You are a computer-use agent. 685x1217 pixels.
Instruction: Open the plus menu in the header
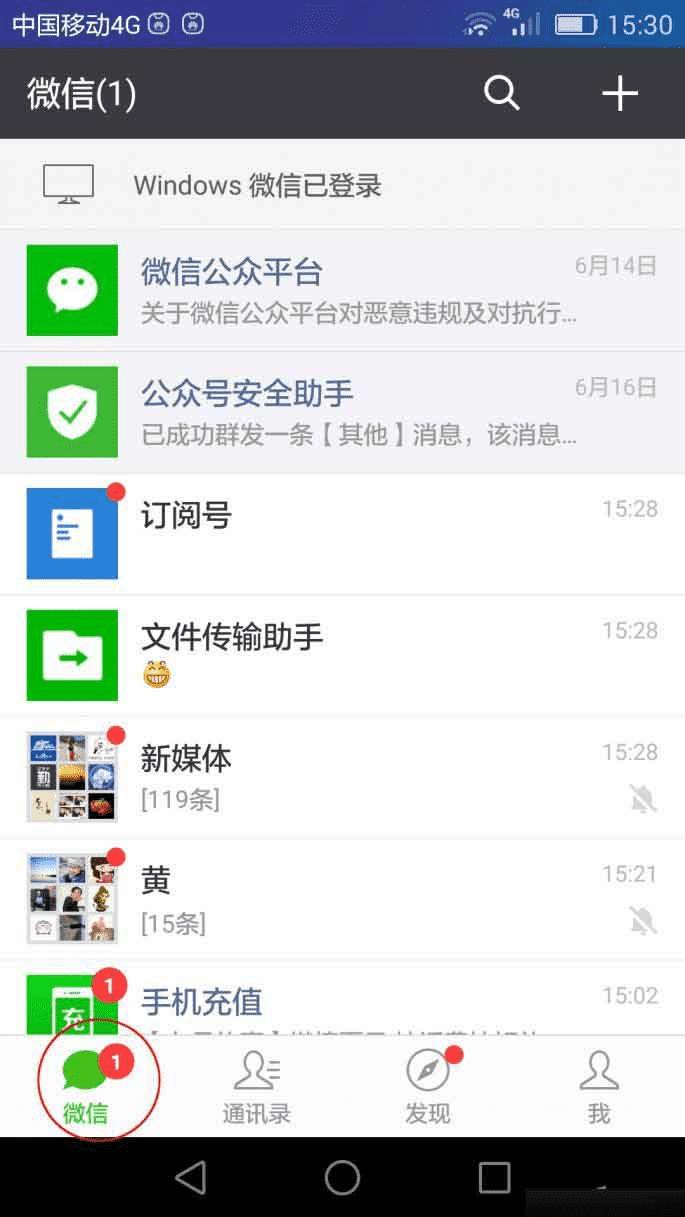[x=619, y=94]
